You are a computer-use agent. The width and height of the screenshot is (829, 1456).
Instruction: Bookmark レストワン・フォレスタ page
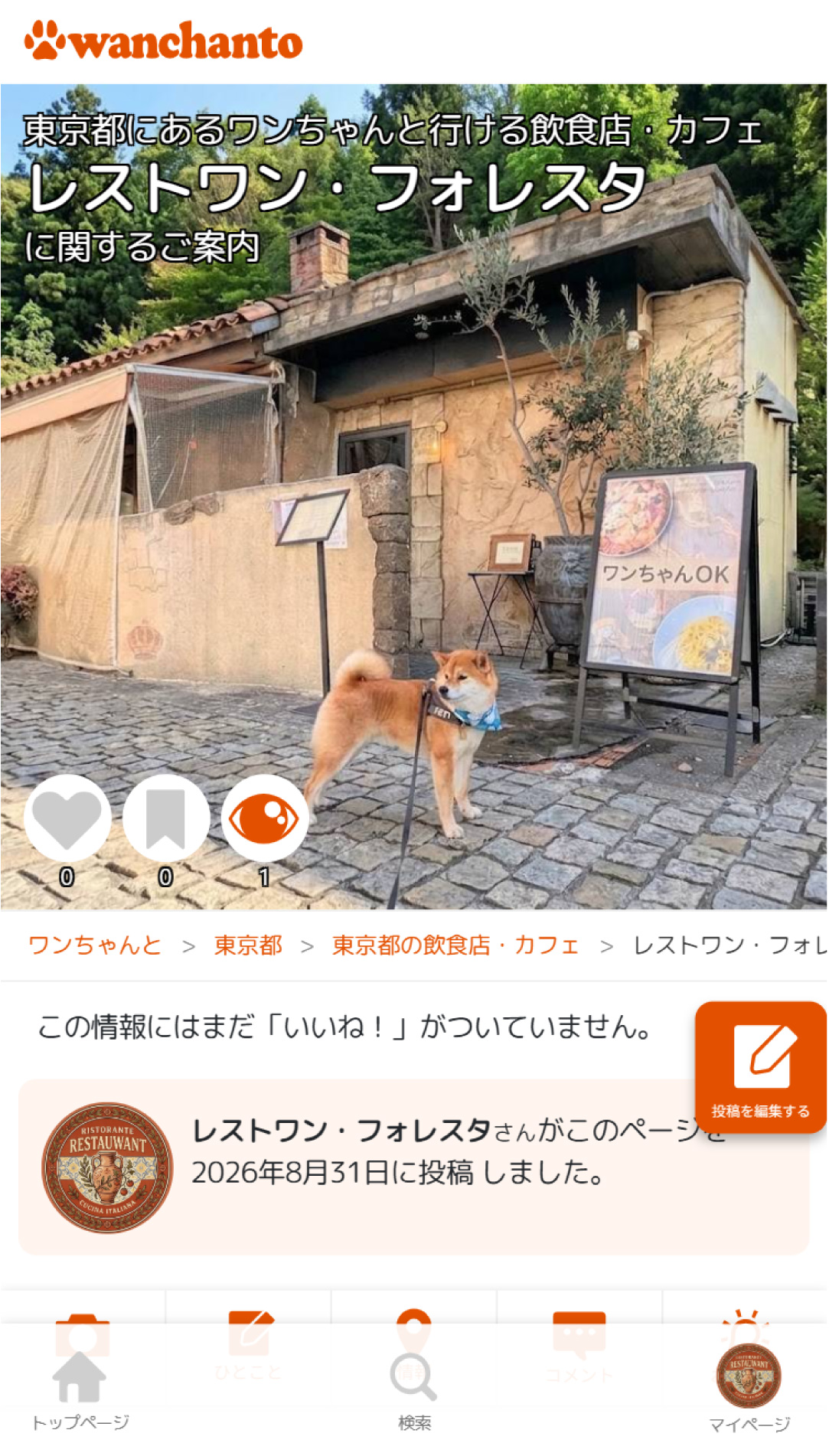(x=165, y=818)
